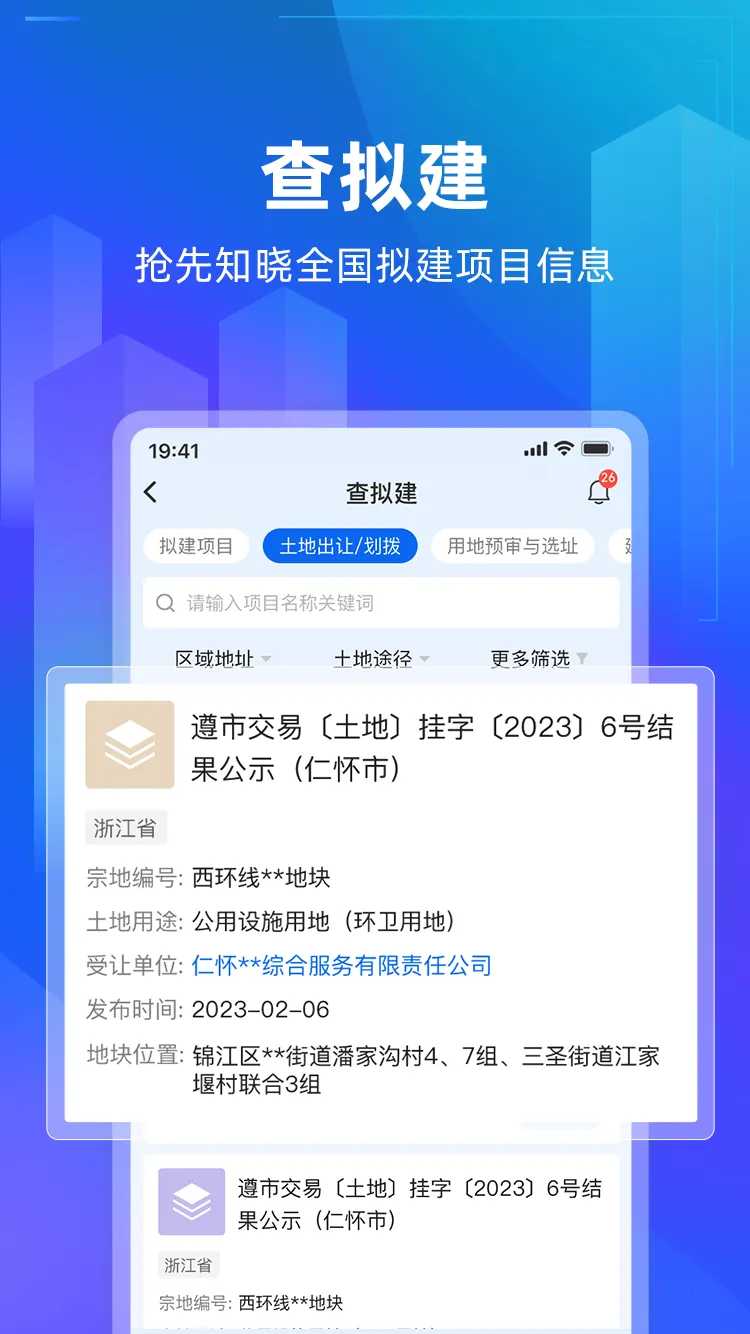Click the magnifier icon in the search bar
750x1334 pixels.
pos(164,602)
